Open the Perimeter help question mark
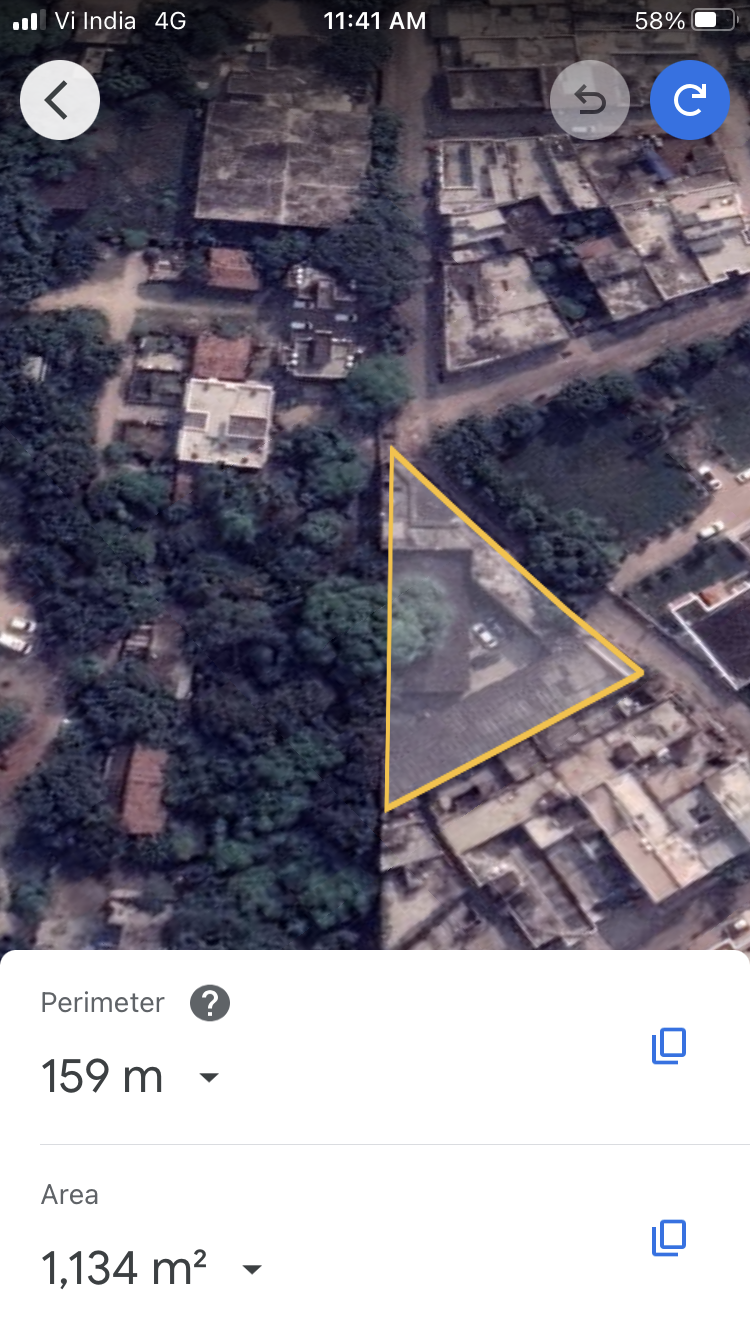750x1334 pixels. click(x=210, y=1003)
